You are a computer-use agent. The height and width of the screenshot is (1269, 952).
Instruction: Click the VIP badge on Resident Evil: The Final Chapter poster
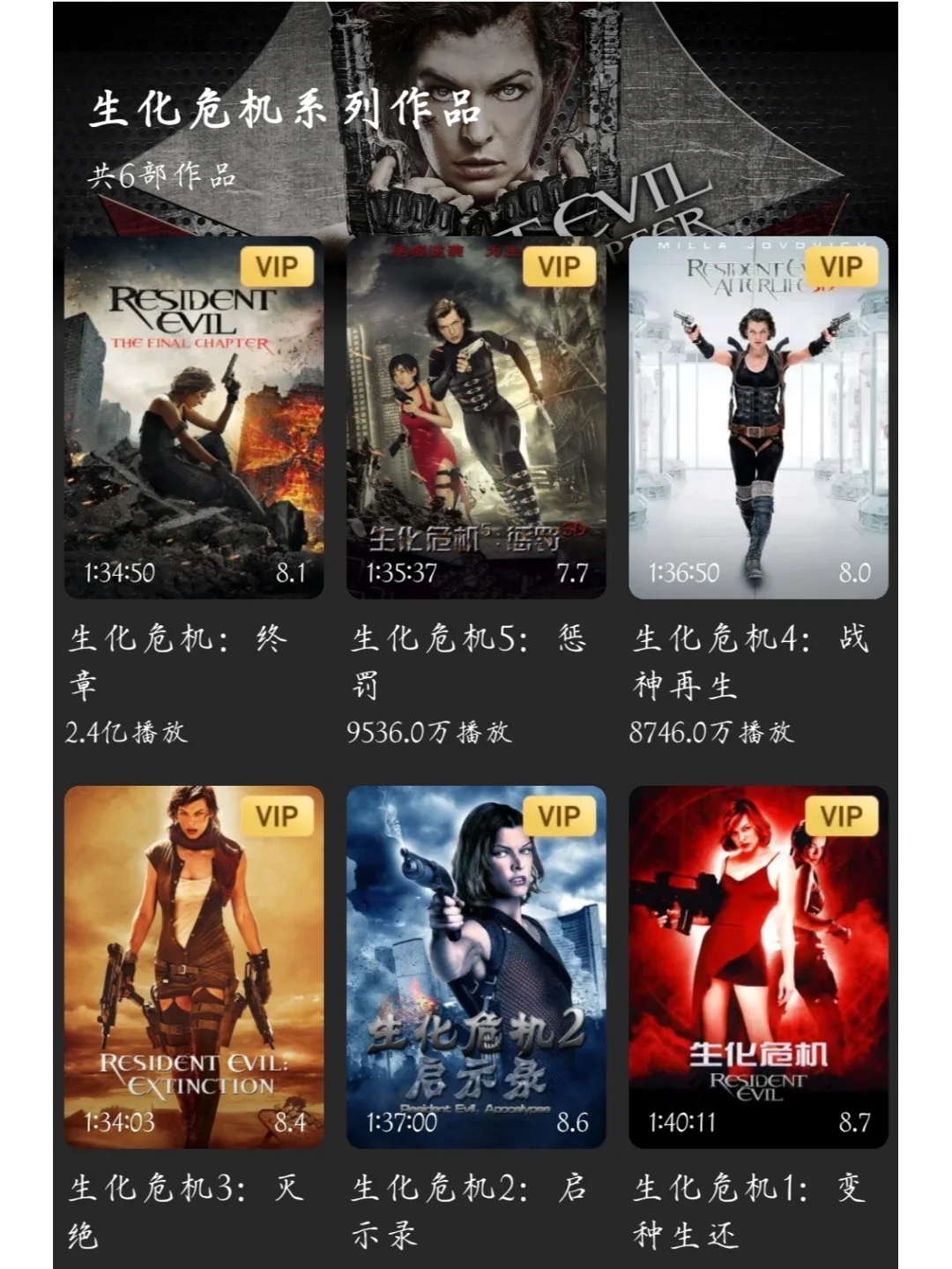click(278, 265)
